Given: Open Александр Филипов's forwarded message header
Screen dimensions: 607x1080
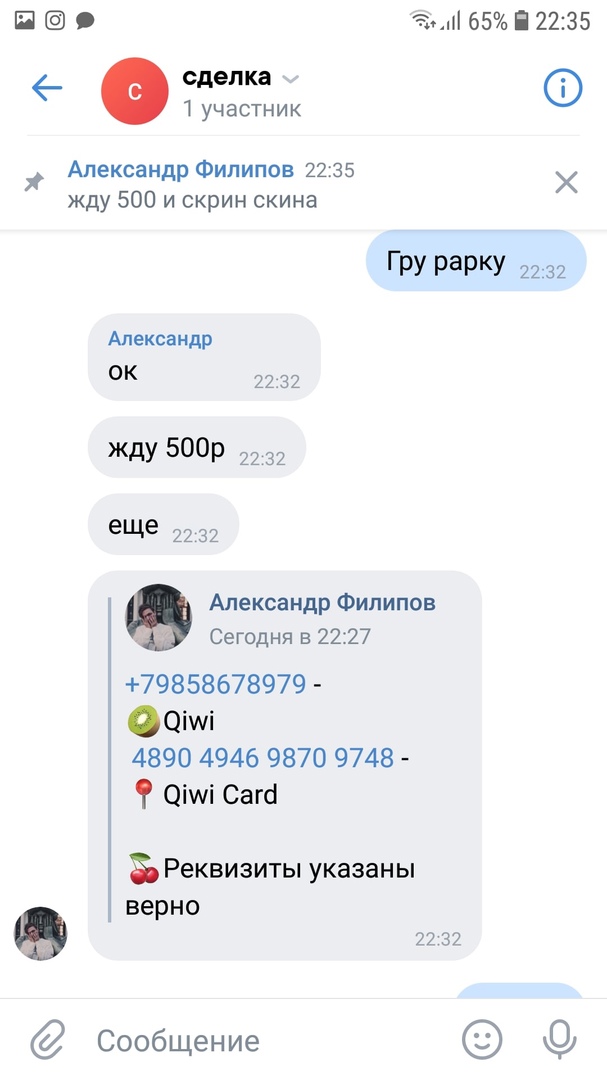Looking at the screenshot, I should 321,603.
